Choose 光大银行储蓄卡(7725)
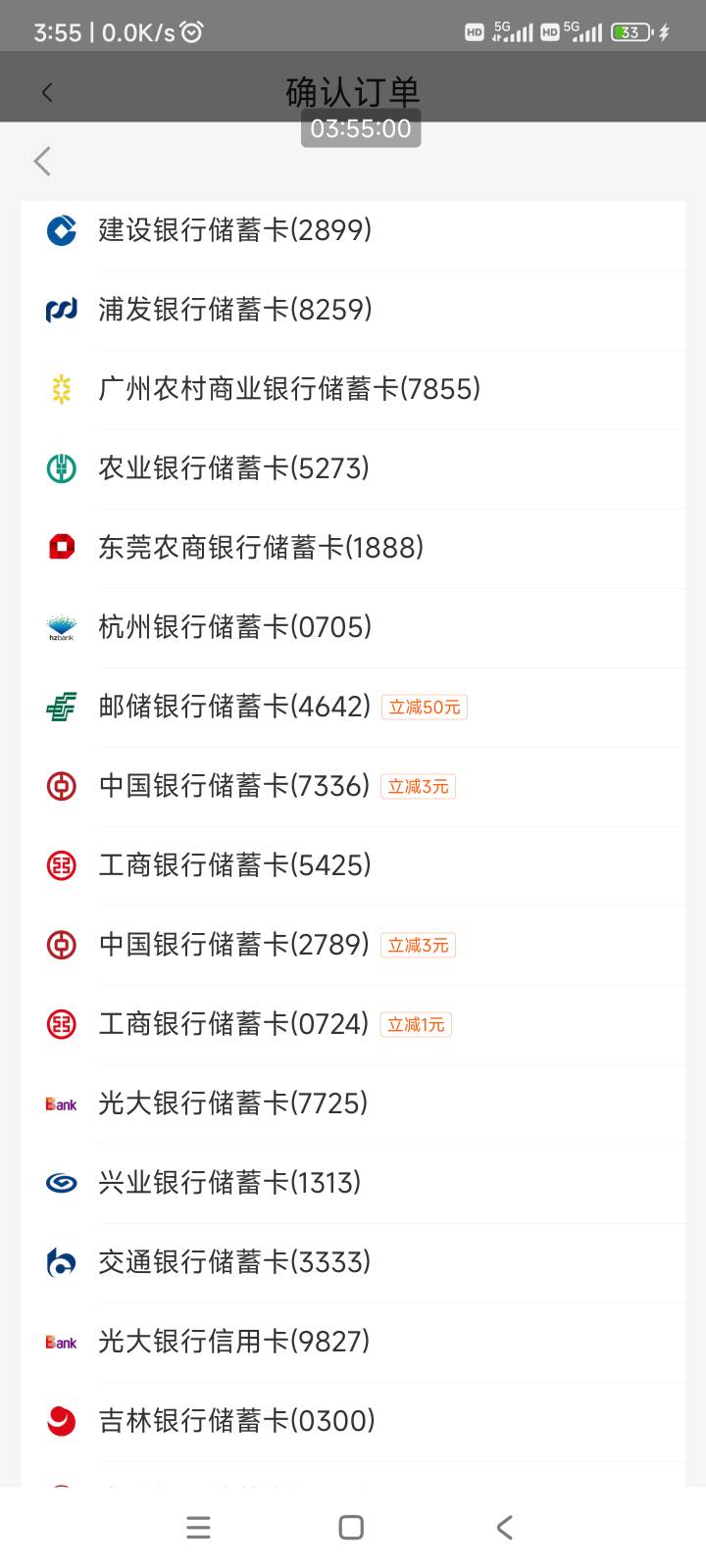 353,1103
